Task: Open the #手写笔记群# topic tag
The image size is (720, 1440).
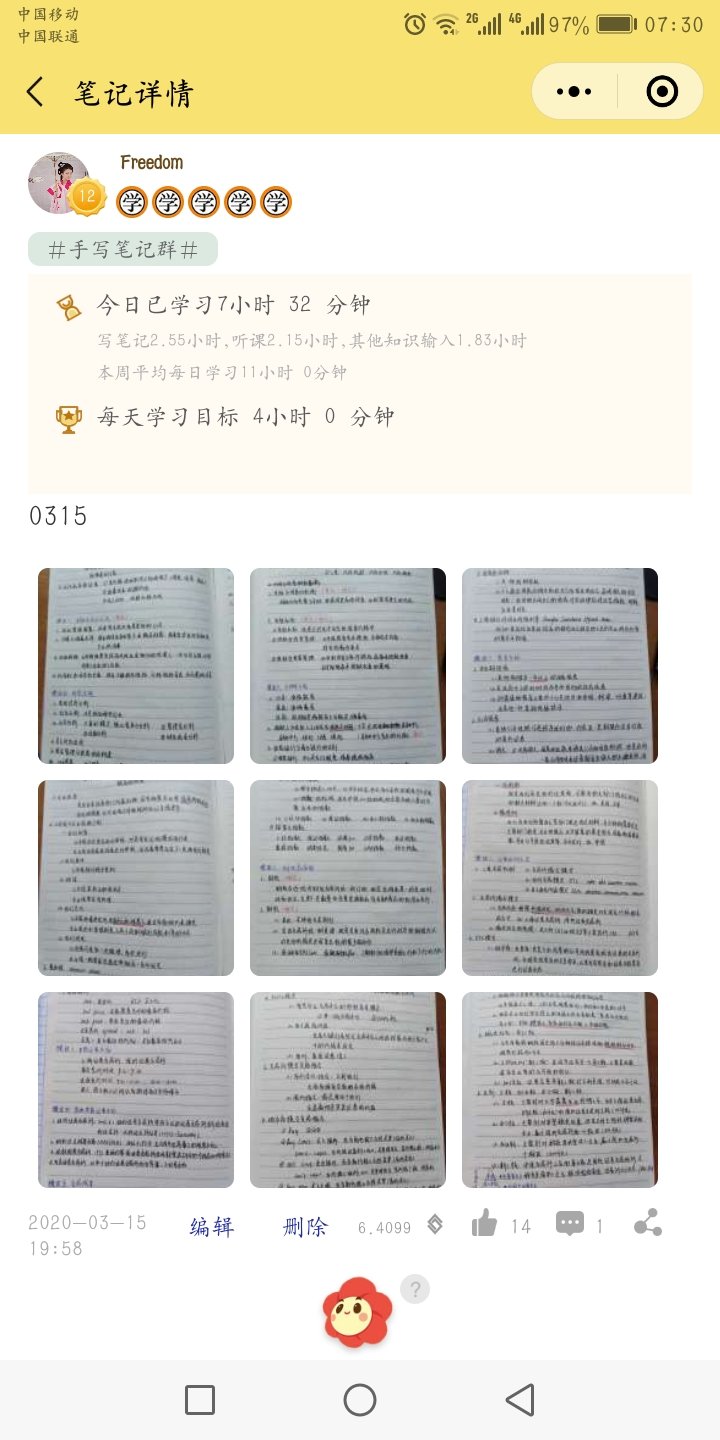Action: click(x=123, y=249)
